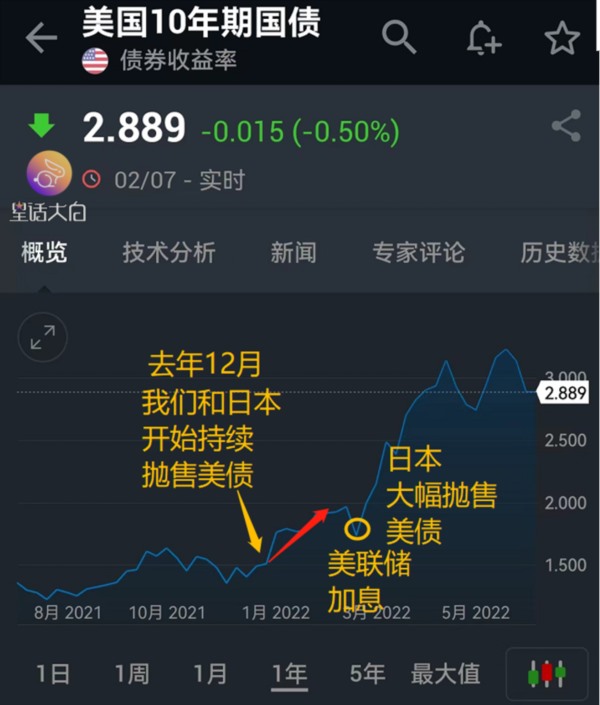This screenshot has height=705, width=600.
Task: Switch to the 技术分析 tab
Action: (x=168, y=252)
